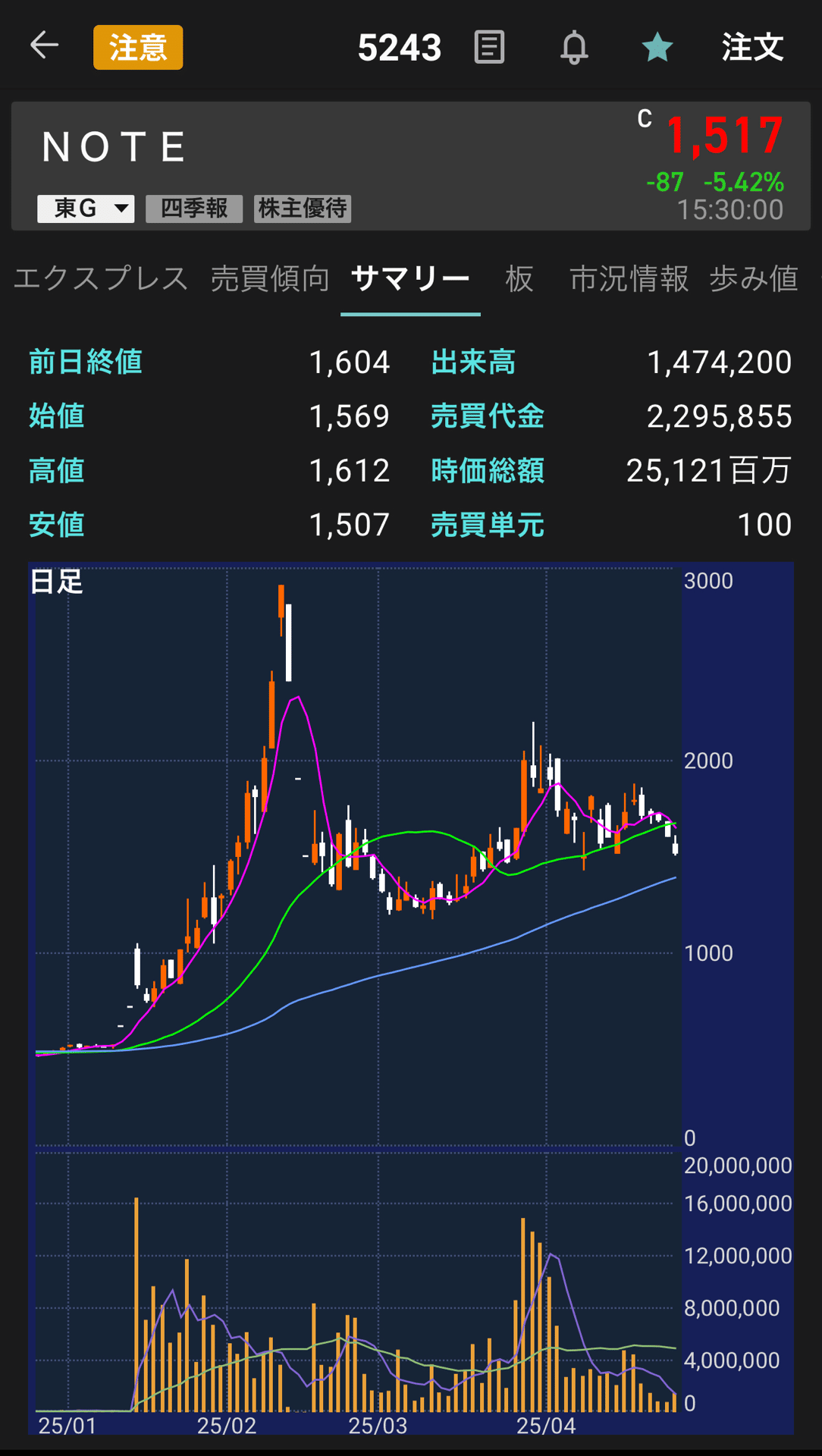Switch to the 板 order book tab
Screen dimensions: 822x1456
click(519, 280)
